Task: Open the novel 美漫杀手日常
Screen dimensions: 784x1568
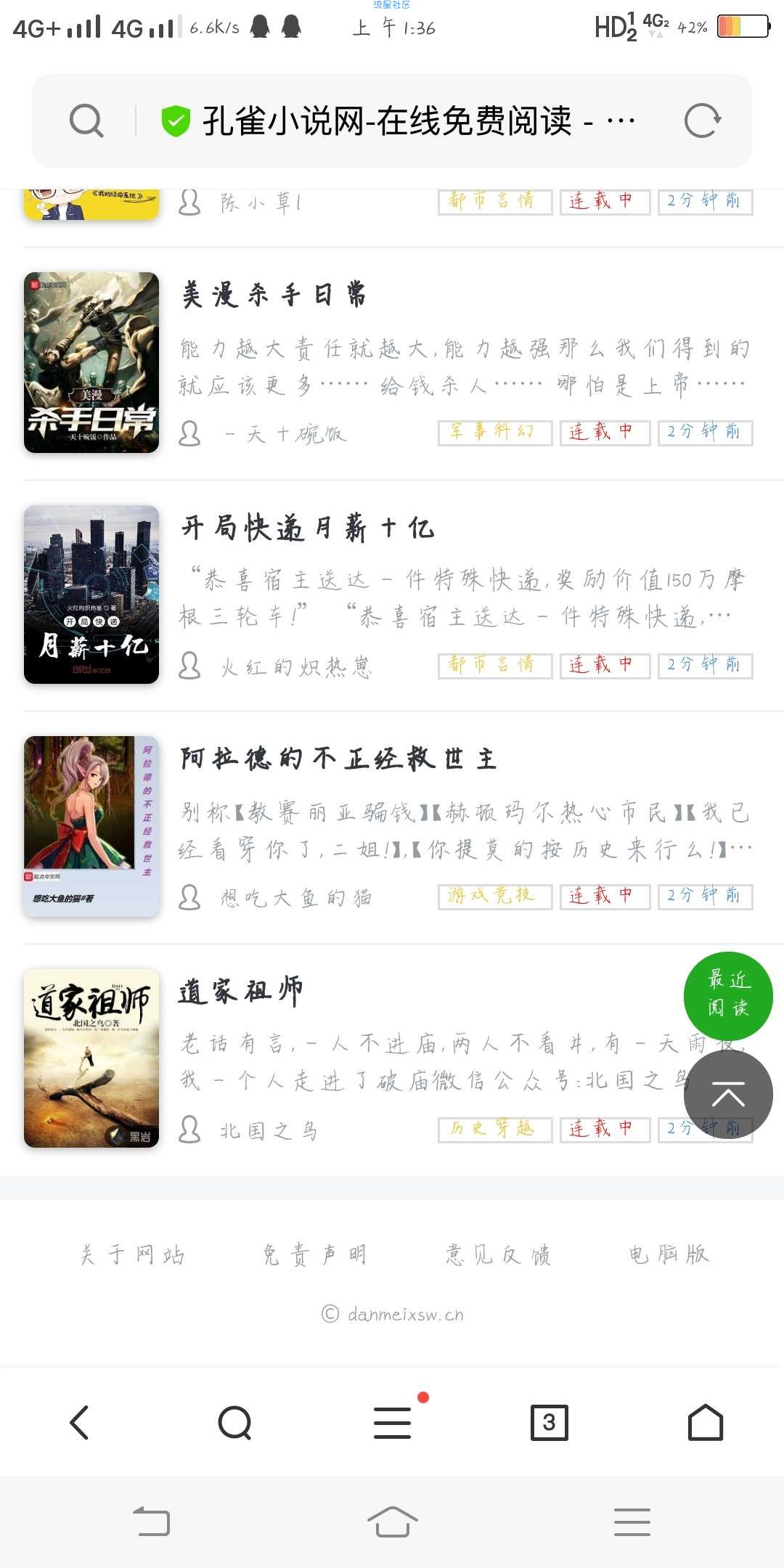Action: click(274, 295)
